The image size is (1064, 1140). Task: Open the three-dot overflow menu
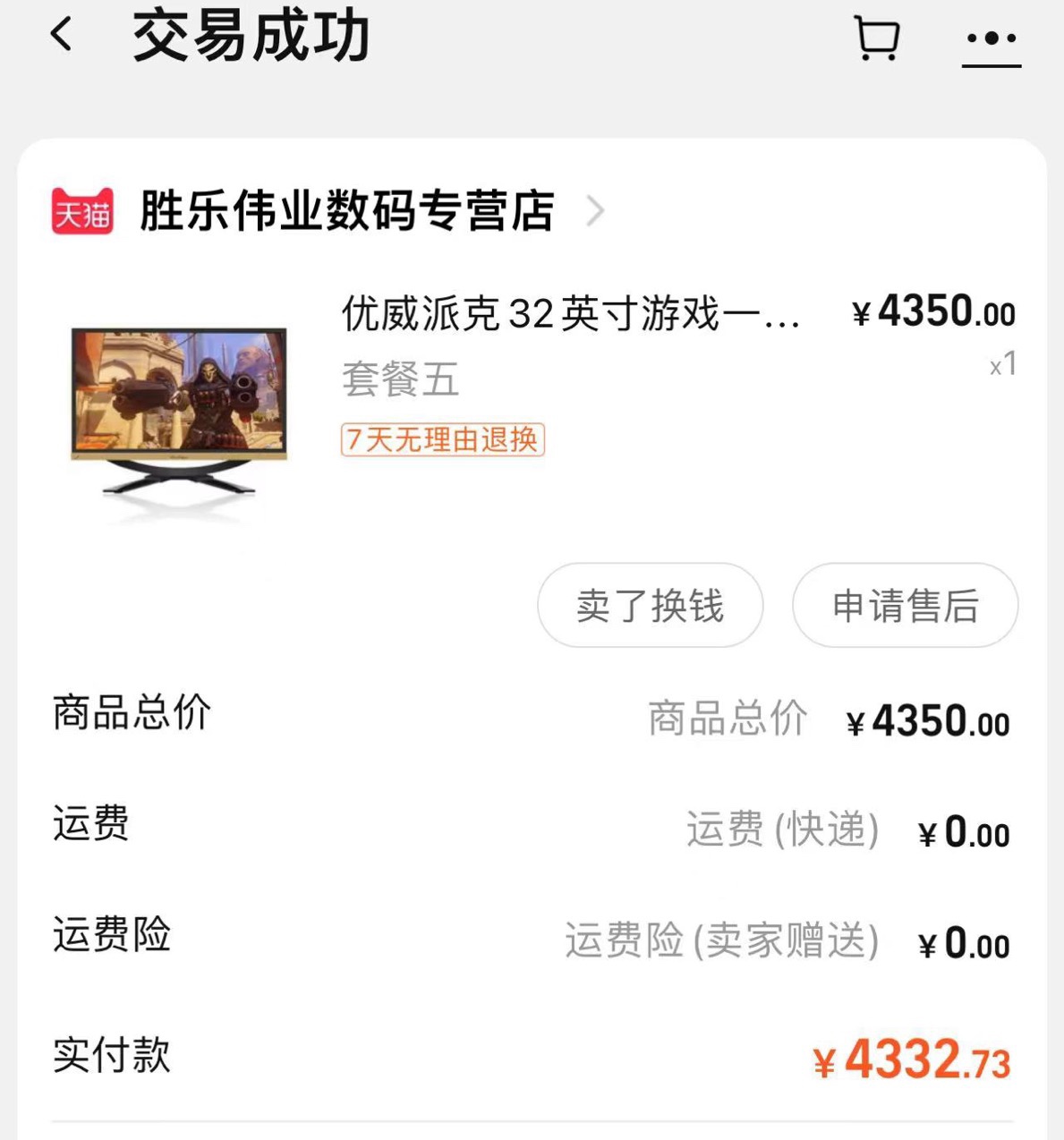(x=991, y=38)
